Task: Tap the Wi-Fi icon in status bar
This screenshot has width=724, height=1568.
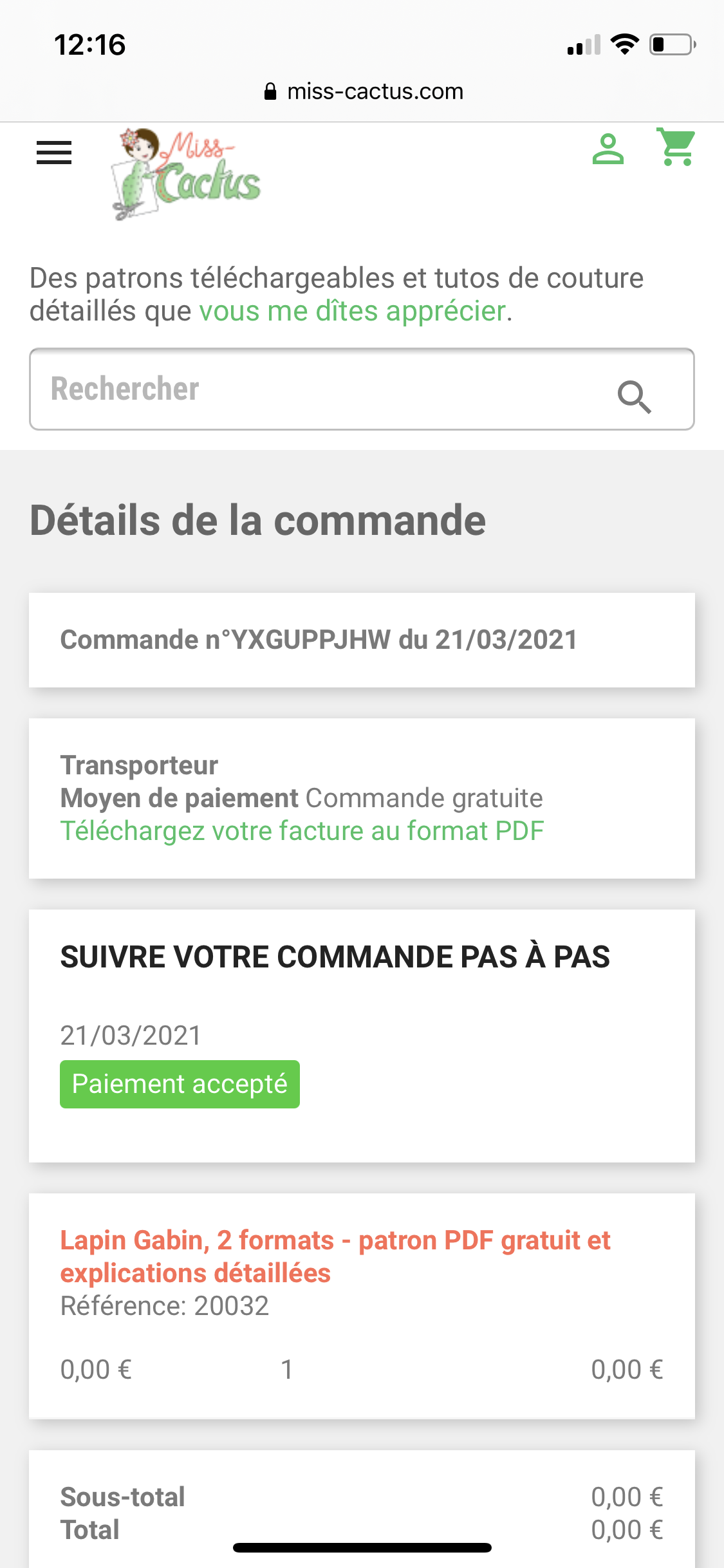Action: coord(624,44)
